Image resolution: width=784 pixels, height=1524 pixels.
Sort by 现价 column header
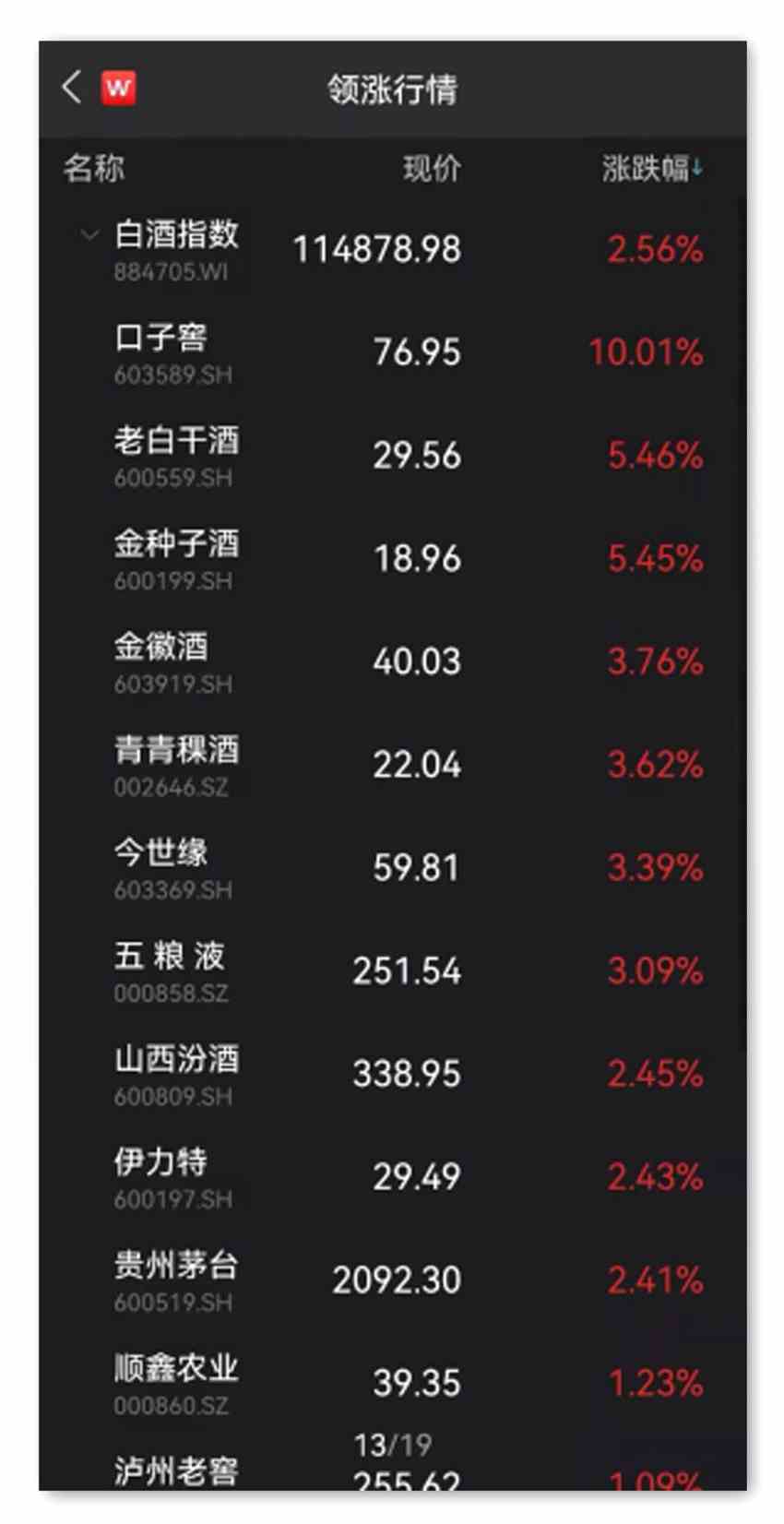click(431, 169)
